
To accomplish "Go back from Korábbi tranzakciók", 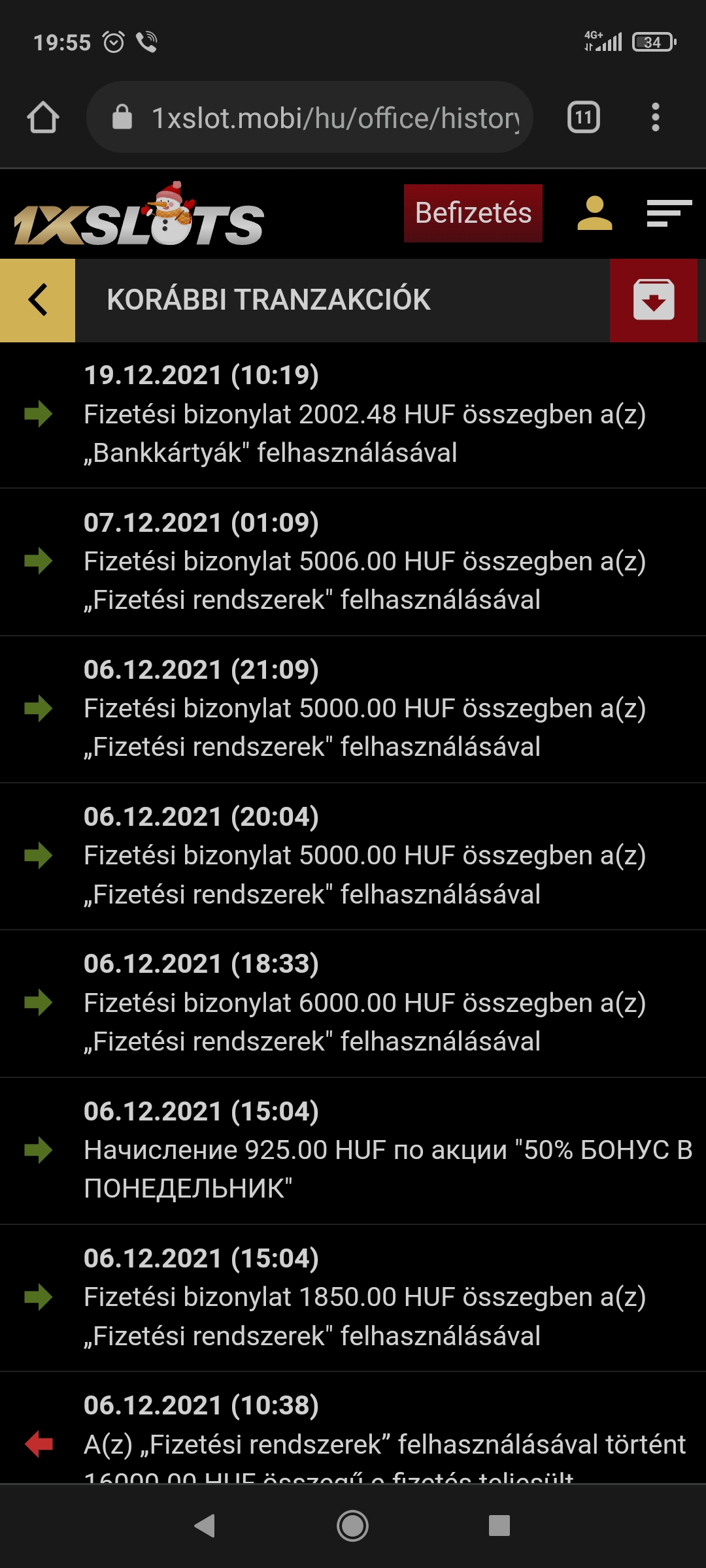I will coord(38,300).
